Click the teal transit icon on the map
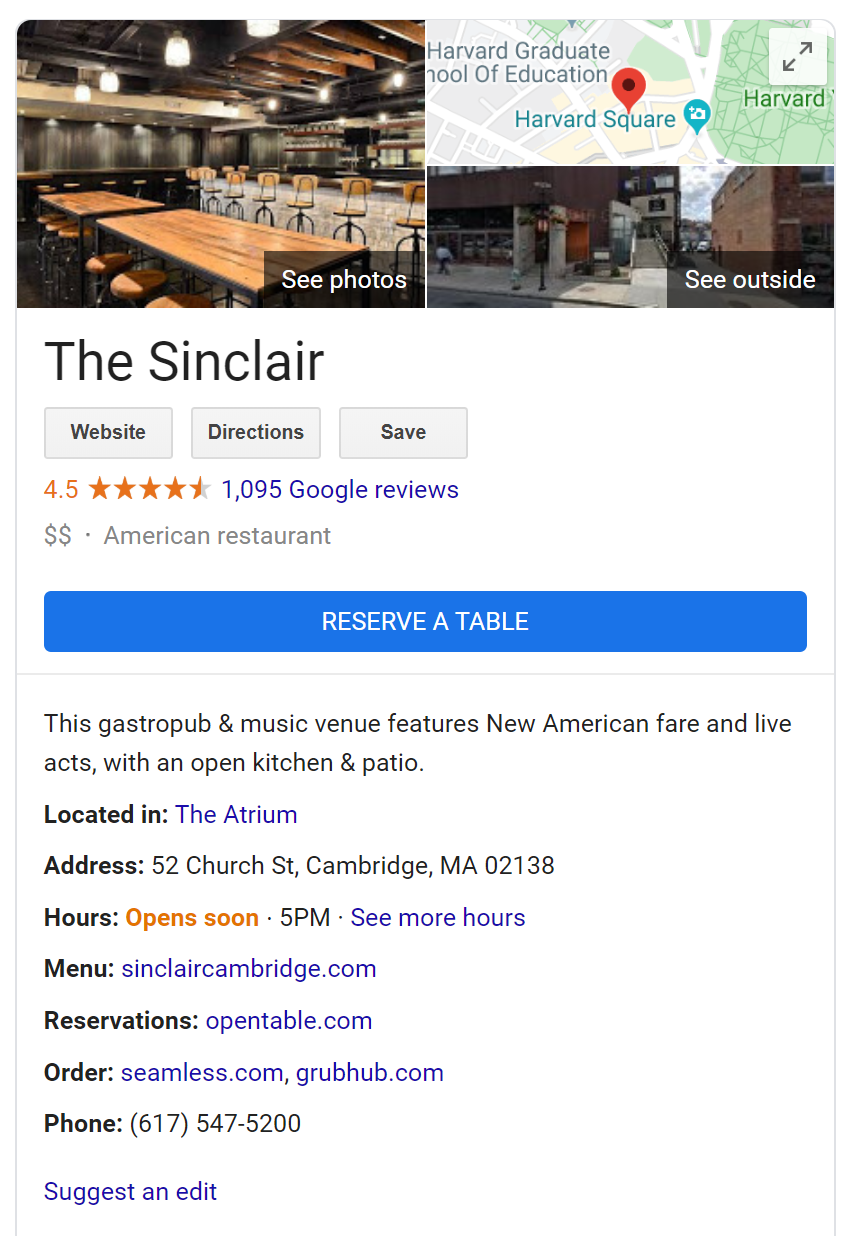Viewport: 854px width, 1236px height. tap(696, 116)
